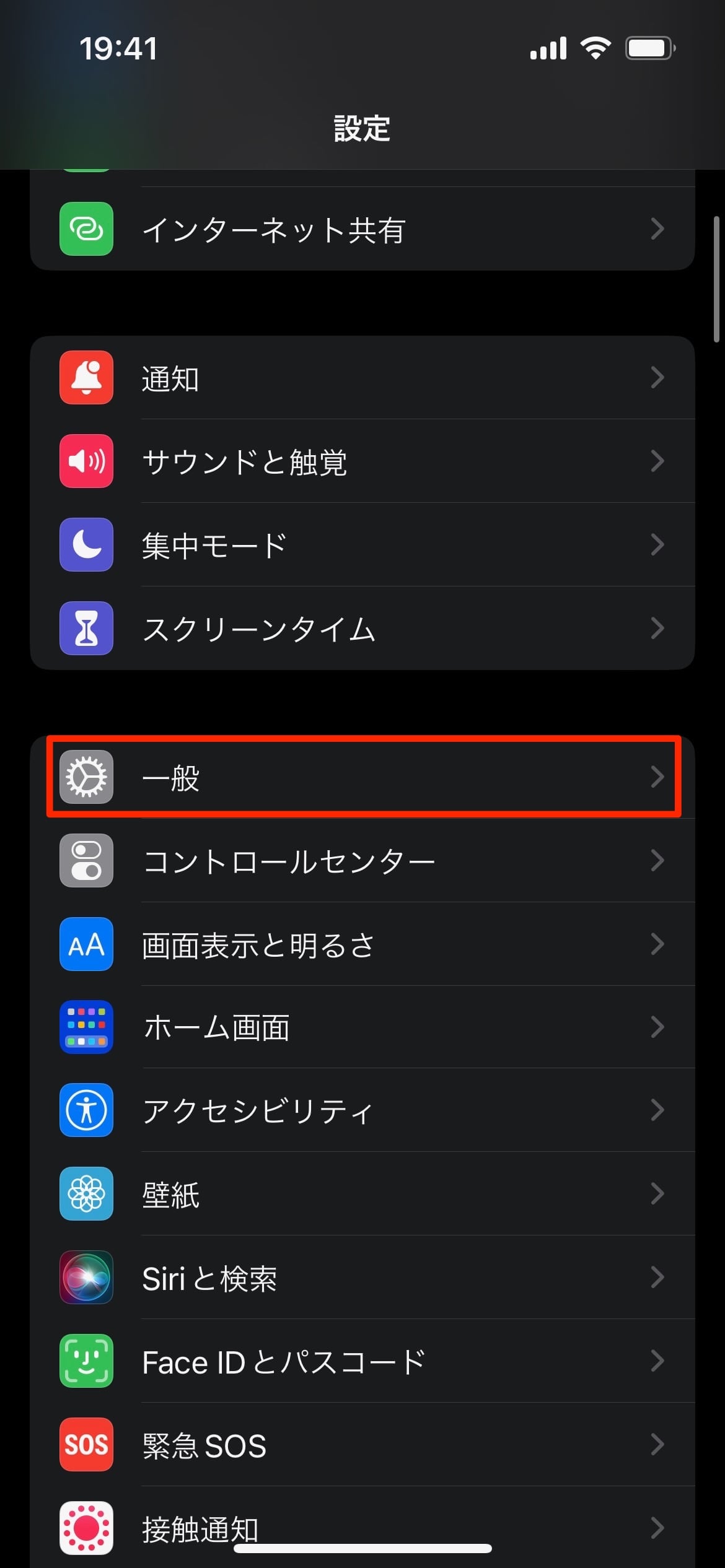Open the 画面表示と明るさ settings row
The height and width of the screenshot is (1568, 725).
pos(362,944)
